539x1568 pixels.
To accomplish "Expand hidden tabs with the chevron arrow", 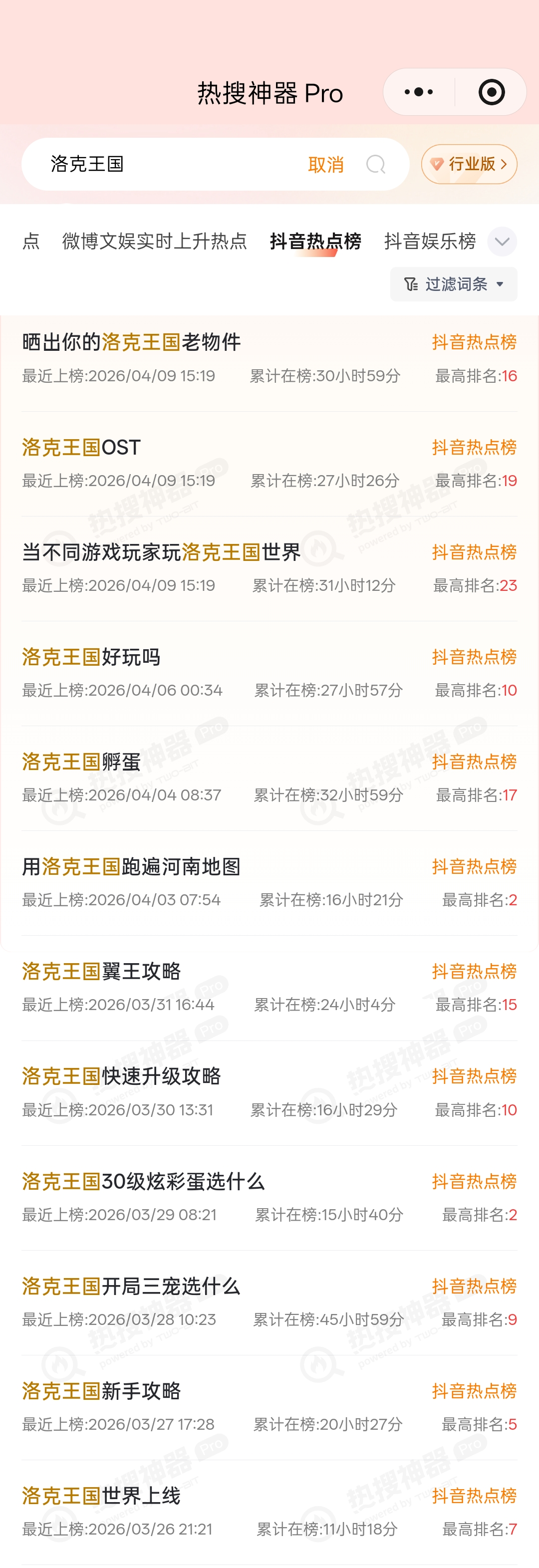I will pos(502,242).
